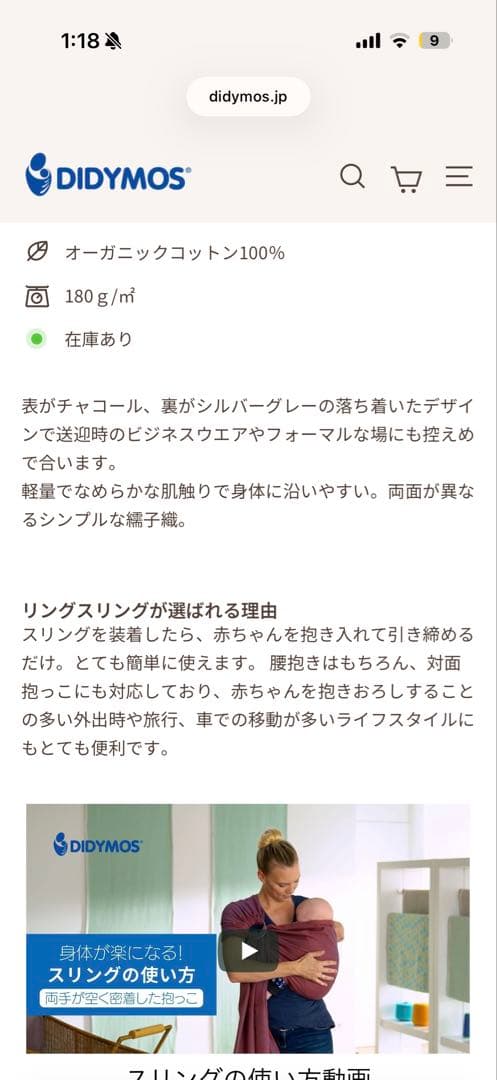Play the sling how-to video
Image resolution: width=497 pixels, height=1080 pixels.
[248, 951]
